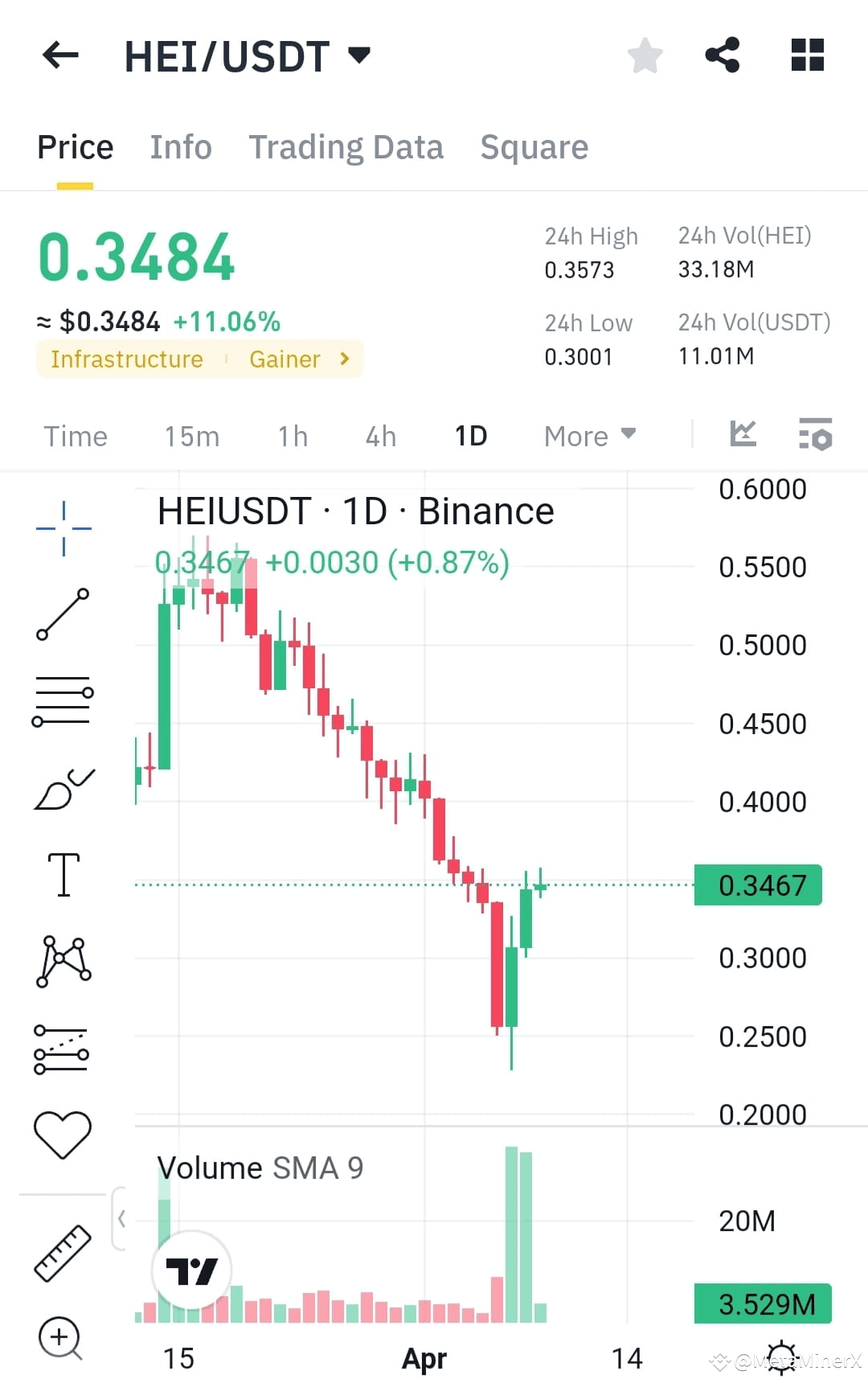Open the XABCD pattern drawing tool
Screen dimensions: 868x1379
(x=63, y=961)
